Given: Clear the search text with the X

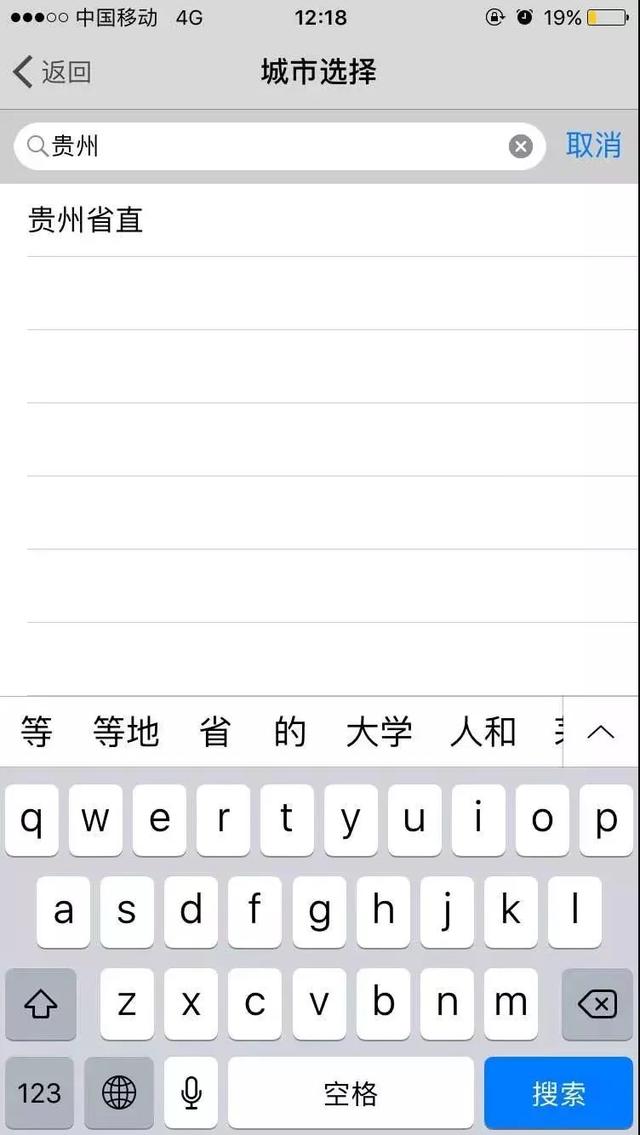Looking at the screenshot, I should pyautogui.click(x=520, y=147).
